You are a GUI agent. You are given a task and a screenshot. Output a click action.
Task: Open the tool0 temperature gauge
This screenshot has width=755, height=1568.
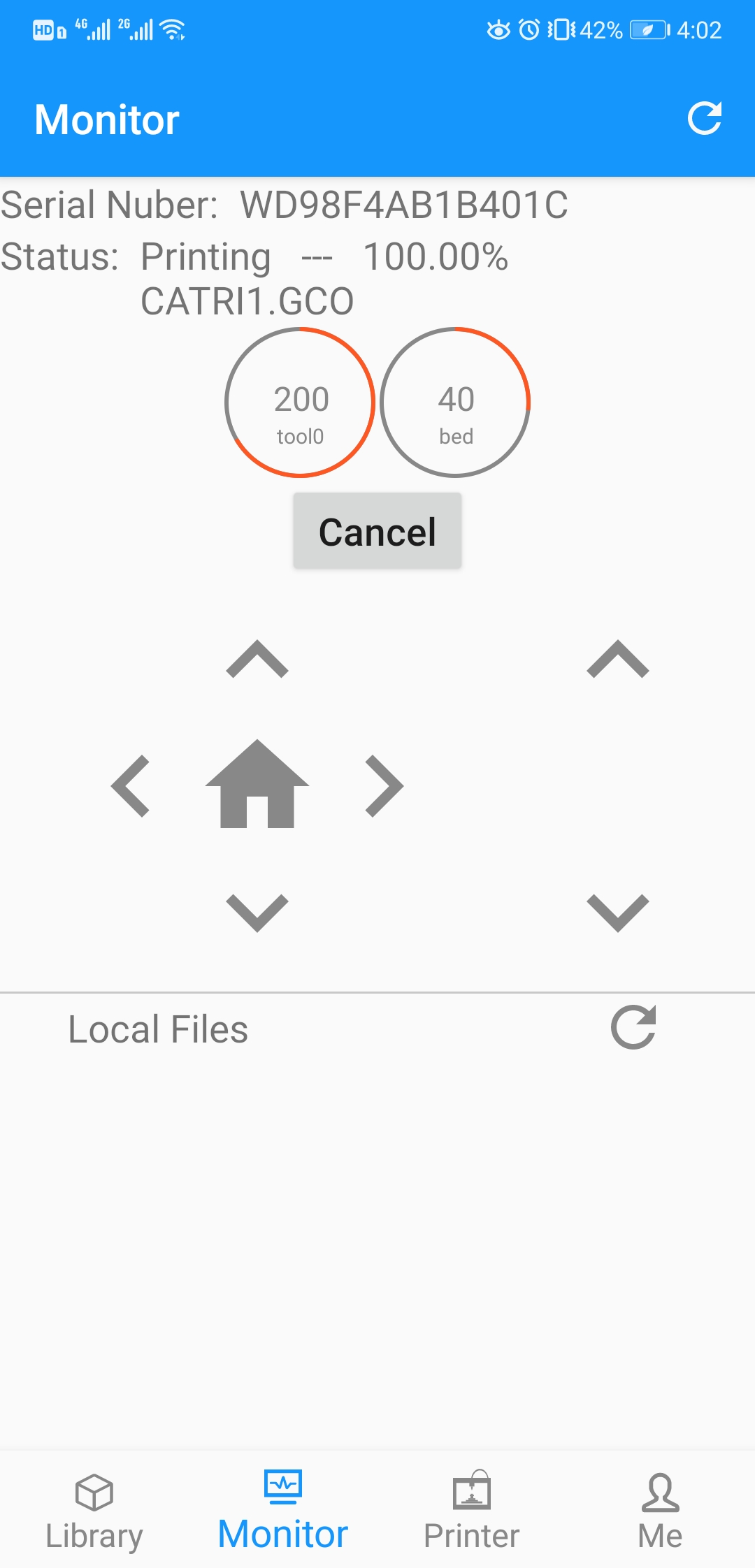pyautogui.click(x=300, y=403)
